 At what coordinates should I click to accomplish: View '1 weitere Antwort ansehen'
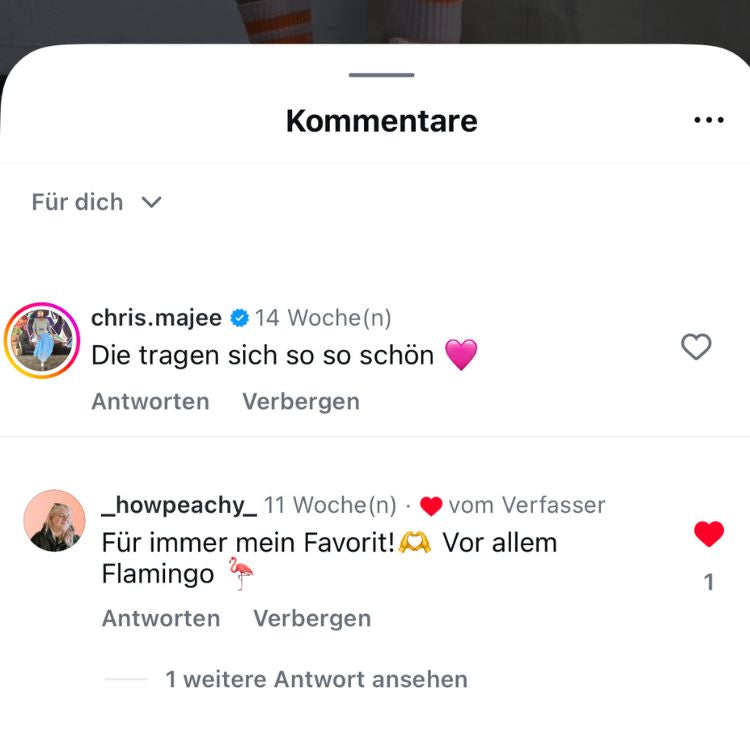coord(316,679)
